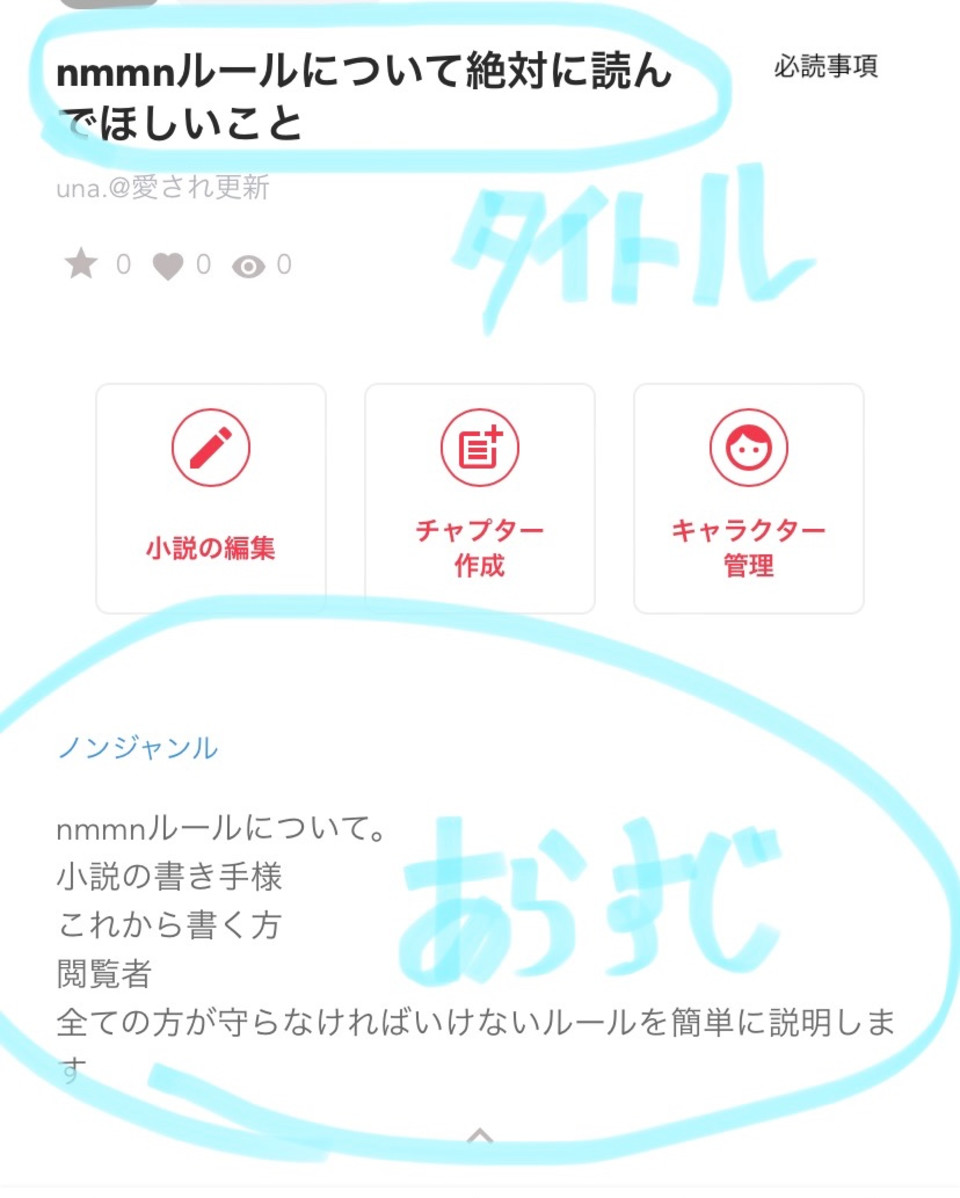Click the red circle around the pencil icon
Viewport: 960px width, 1198px height.
coord(210,448)
